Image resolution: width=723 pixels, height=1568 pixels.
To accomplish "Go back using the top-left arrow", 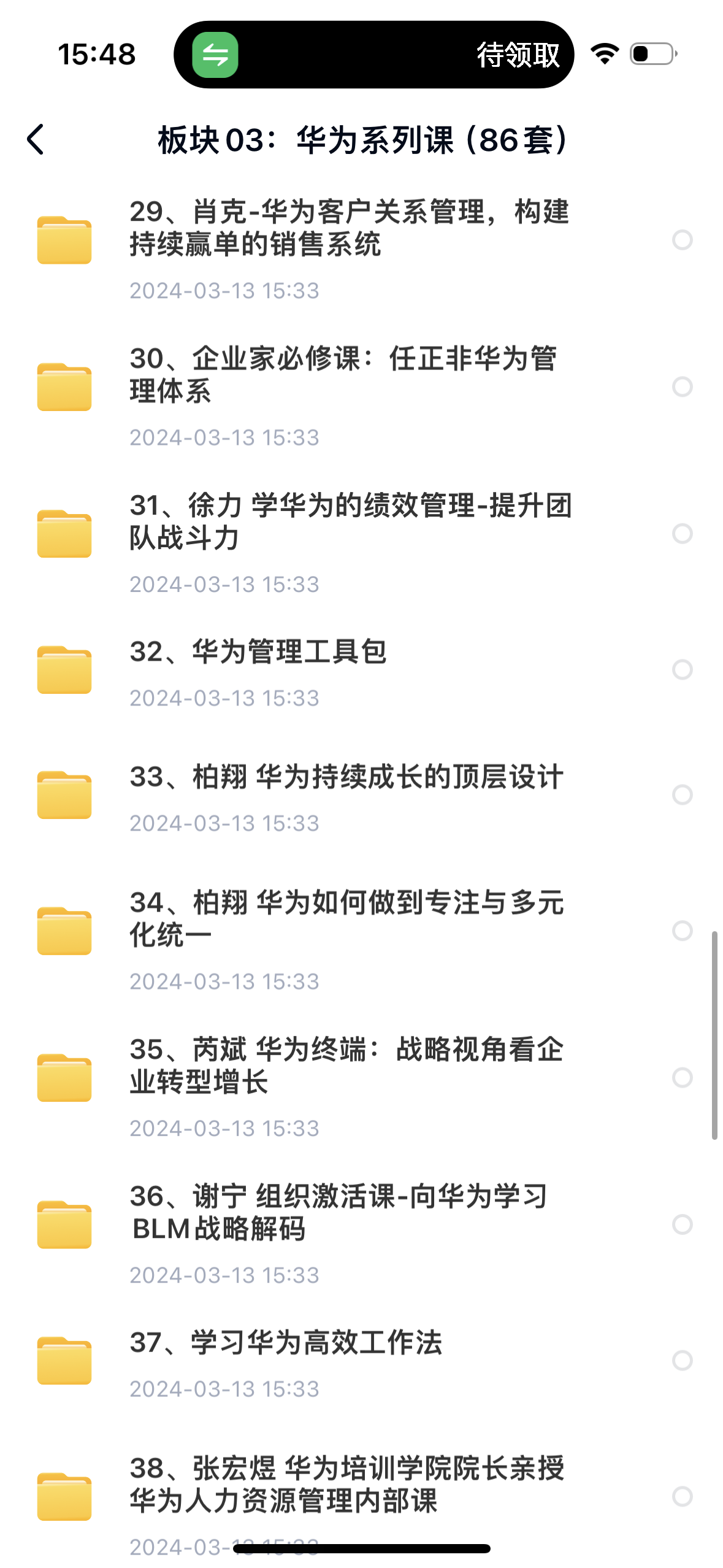I will [x=36, y=140].
